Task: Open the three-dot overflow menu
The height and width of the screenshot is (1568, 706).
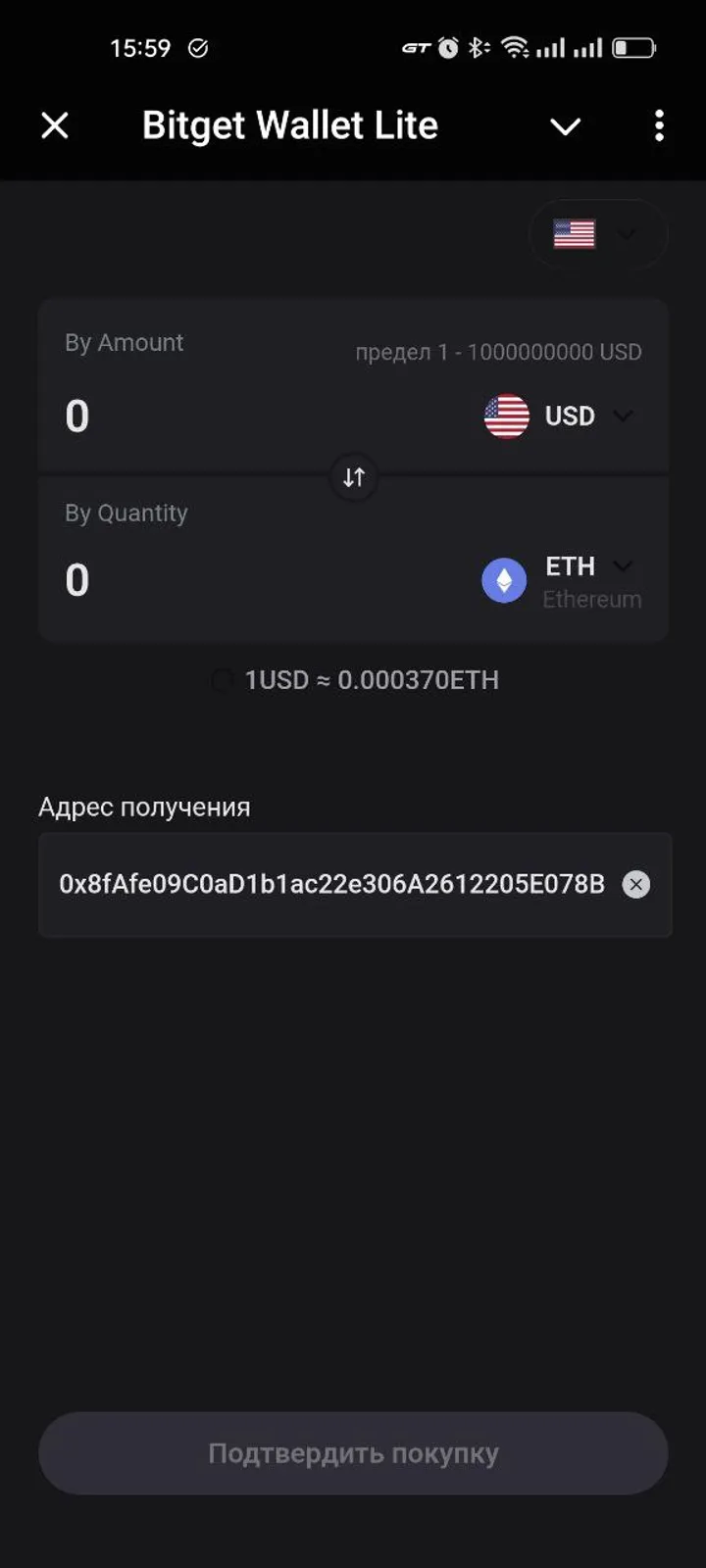Action: point(658,126)
